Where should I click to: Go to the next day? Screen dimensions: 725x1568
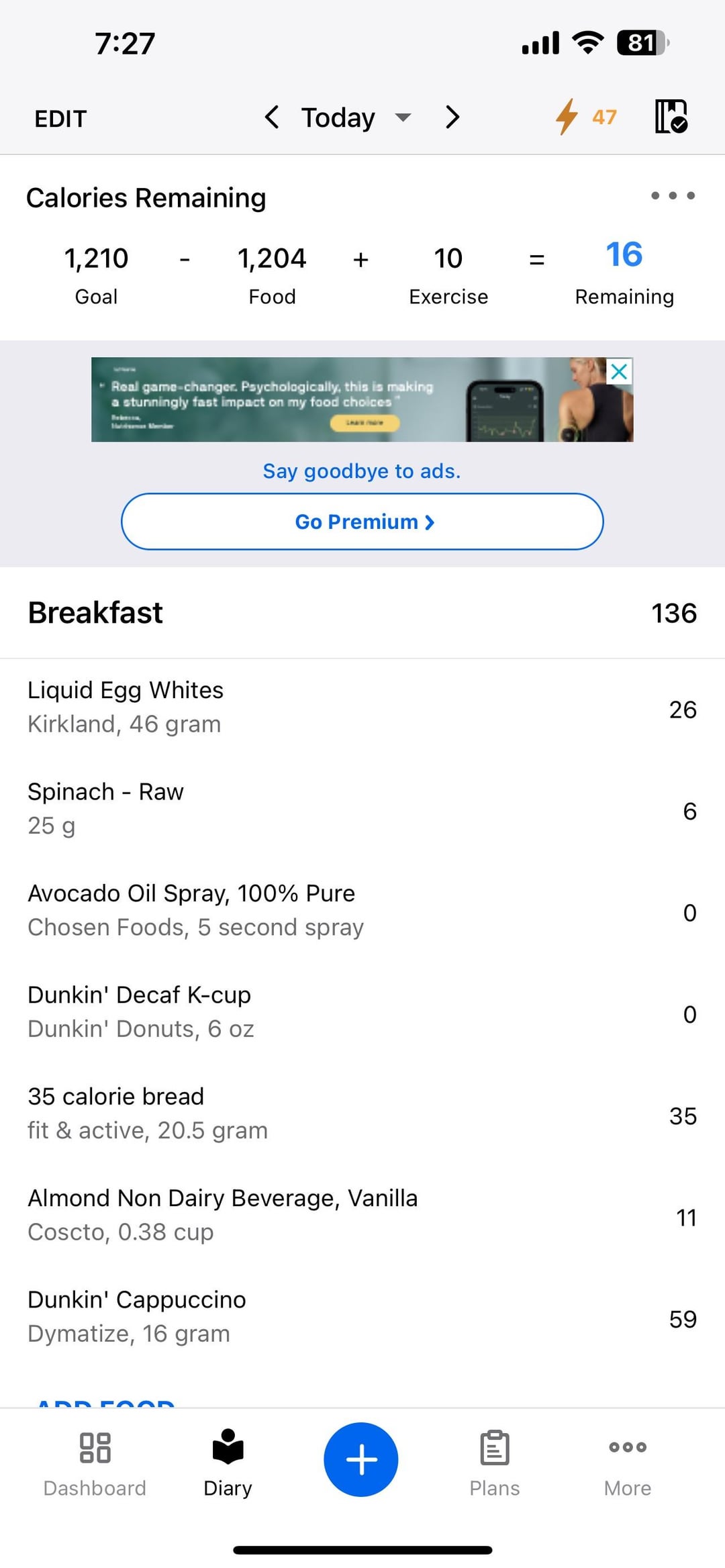(453, 117)
